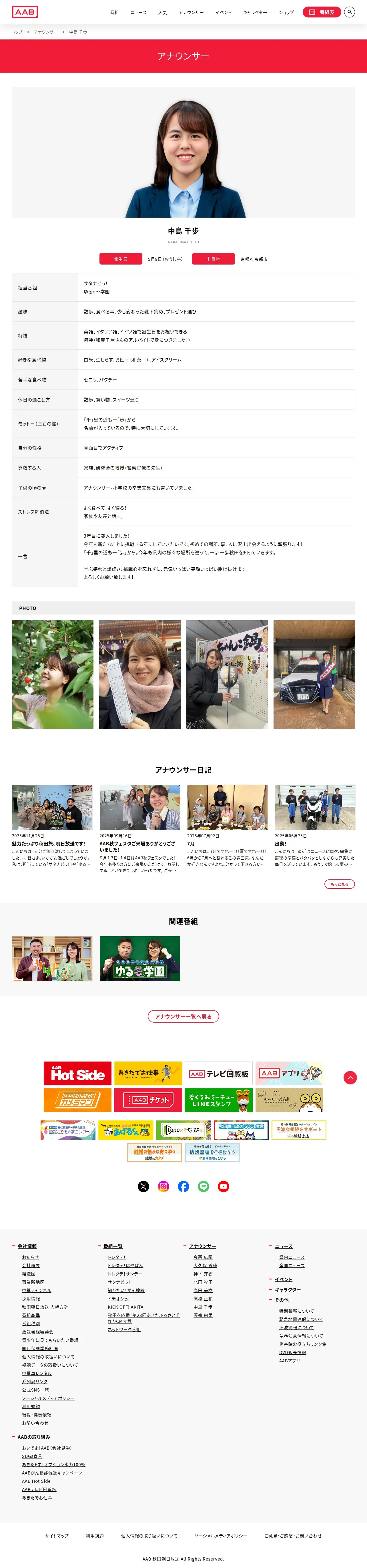The width and height of the screenshot is (367, 1568).
Task: Select 天気 in the top menu
Action: (x=163, y=13)
